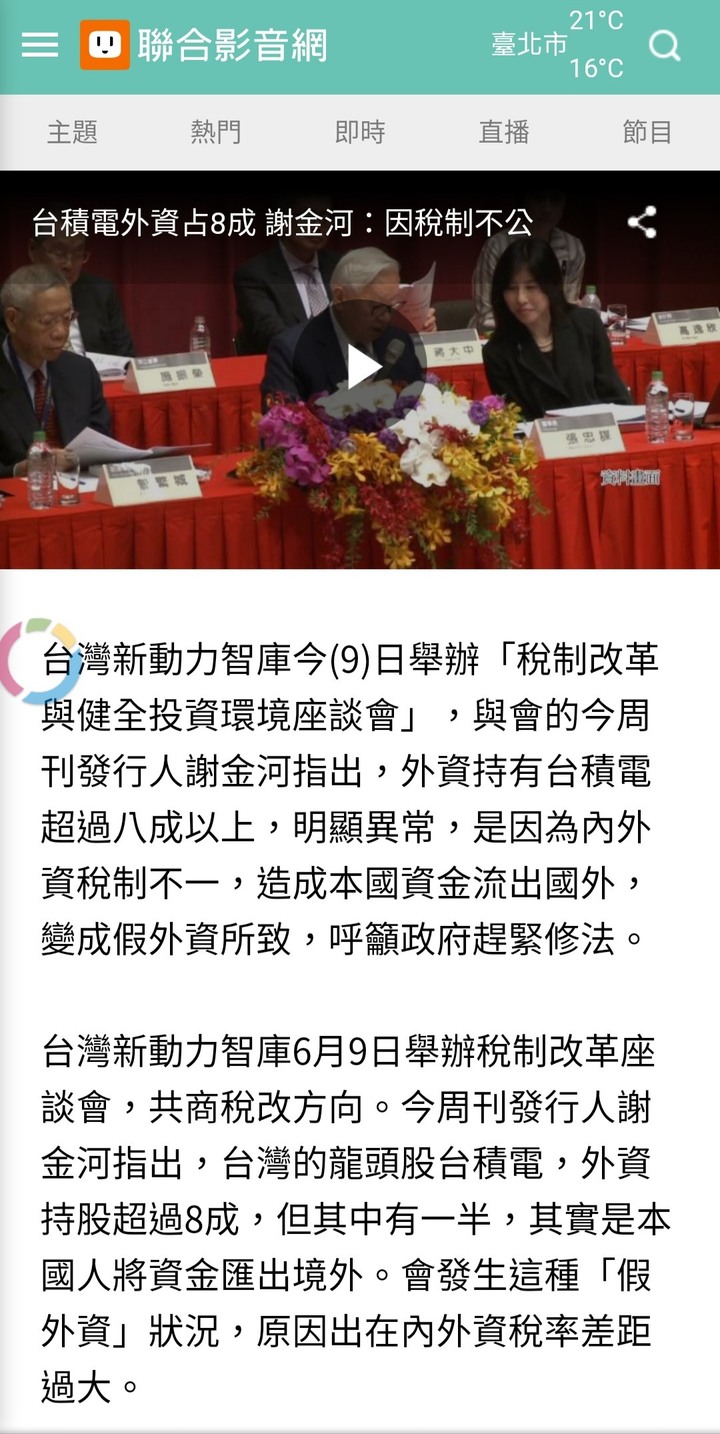Switch to the 直播 tab
Viewport: 720px width, 1434px height.
pyautogui.click(x=504, y=132)
